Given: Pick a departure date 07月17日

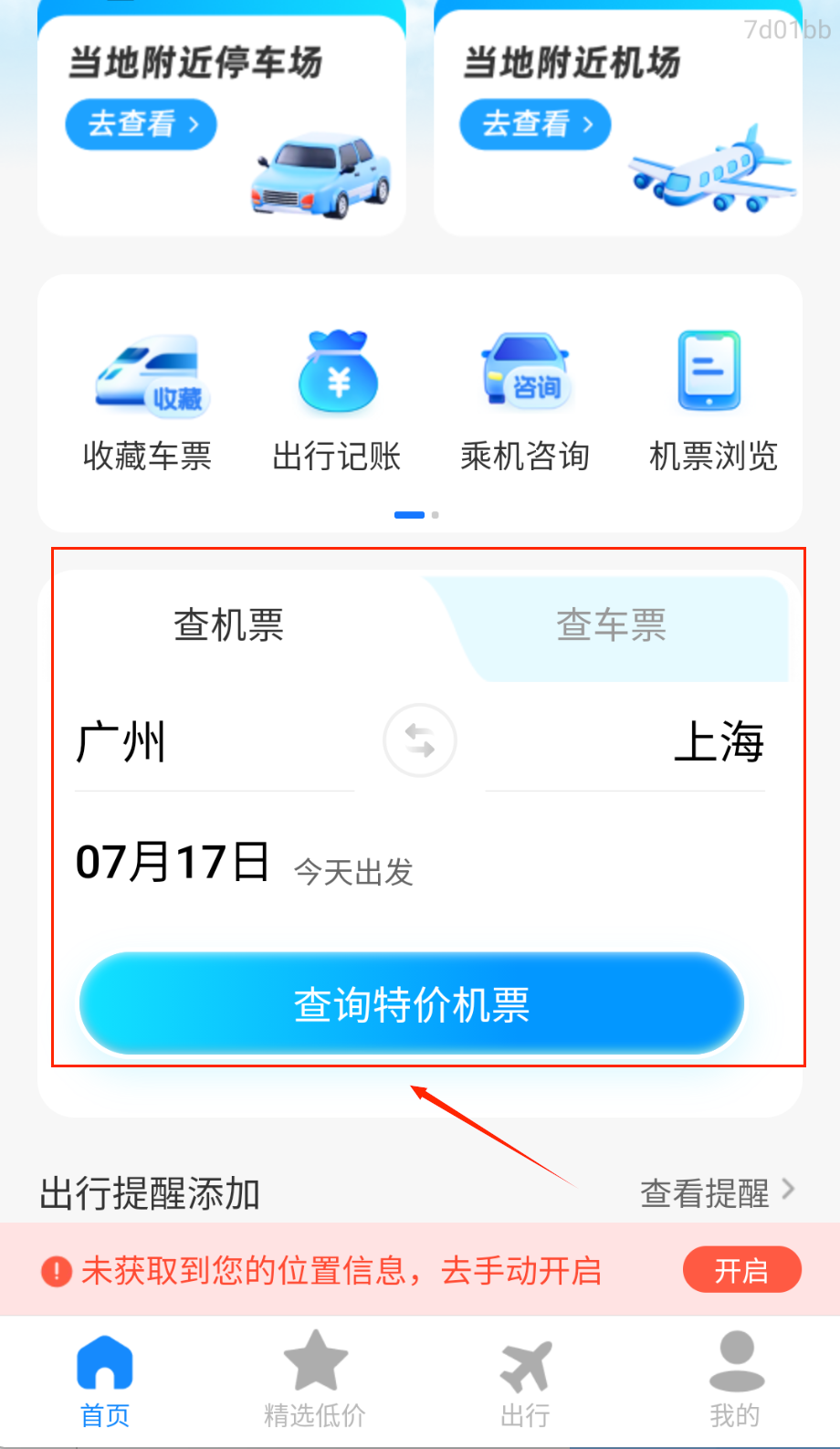Looking at the screenshot, I should click(173, 863).
